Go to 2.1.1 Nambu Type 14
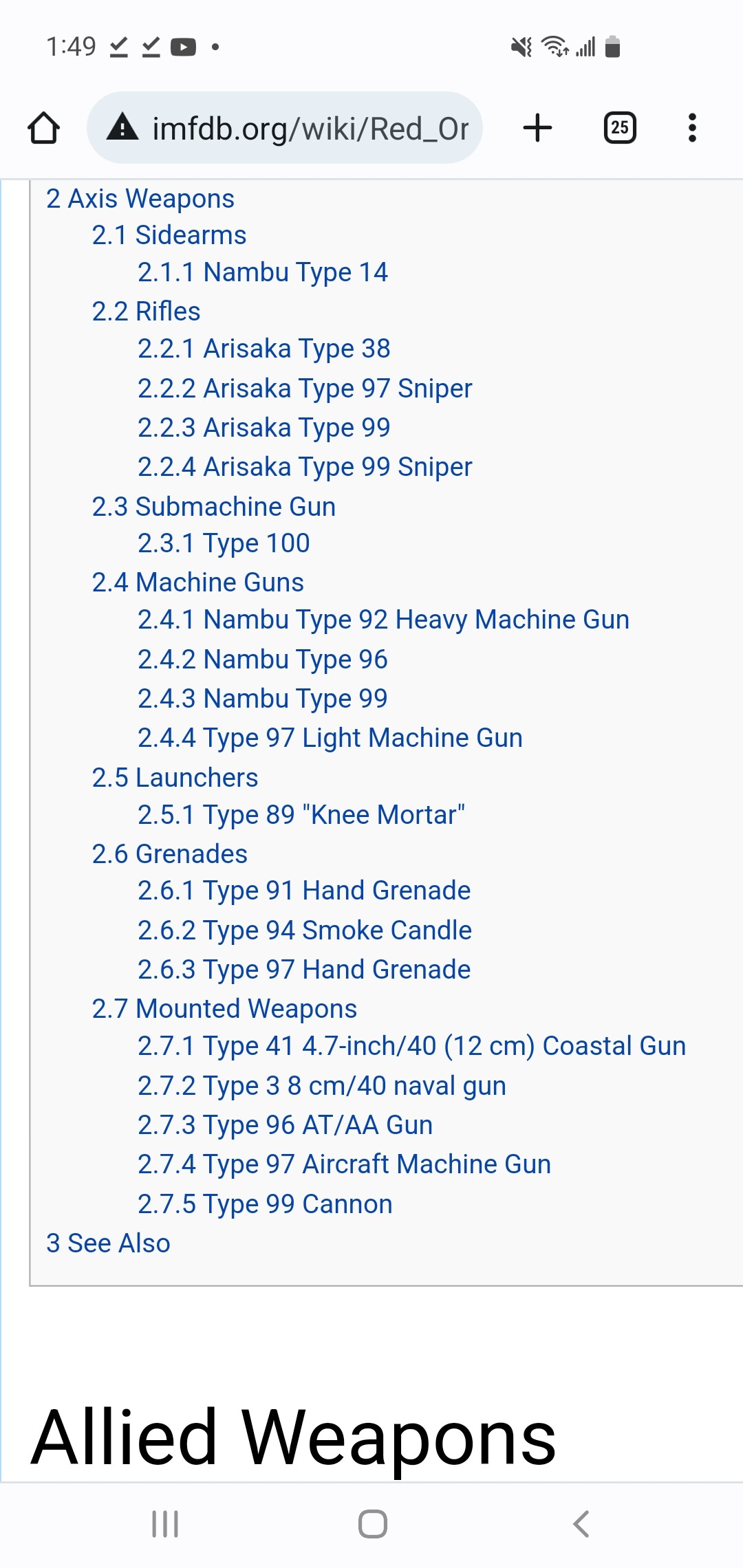Screen dimensions: 743x1568 click(x=263, y=272)
